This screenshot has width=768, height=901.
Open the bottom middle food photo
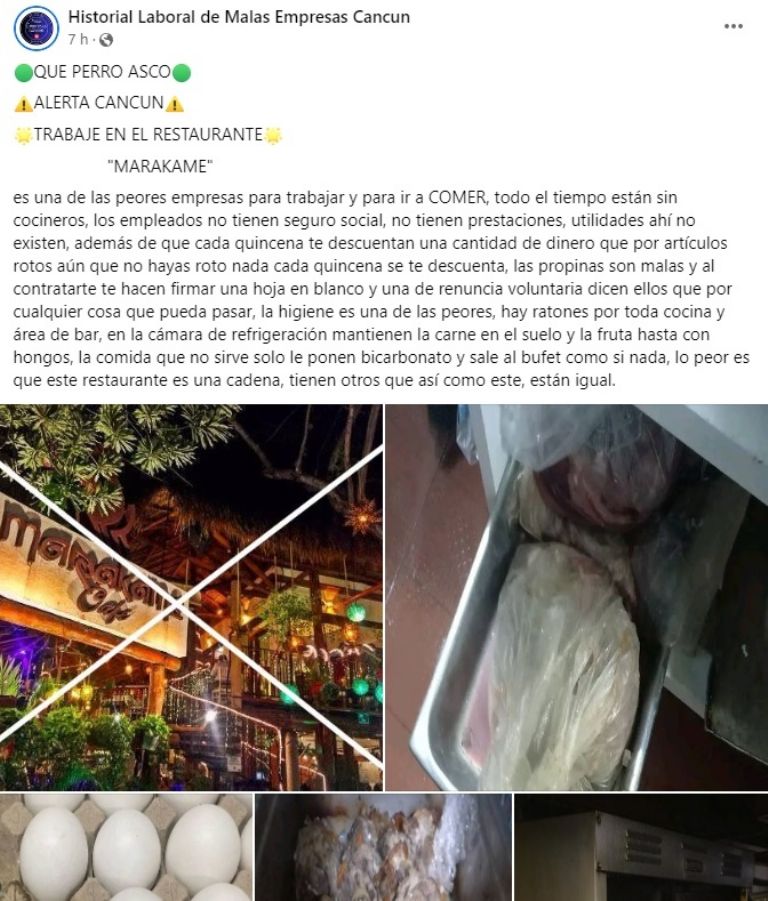(383, 847)
